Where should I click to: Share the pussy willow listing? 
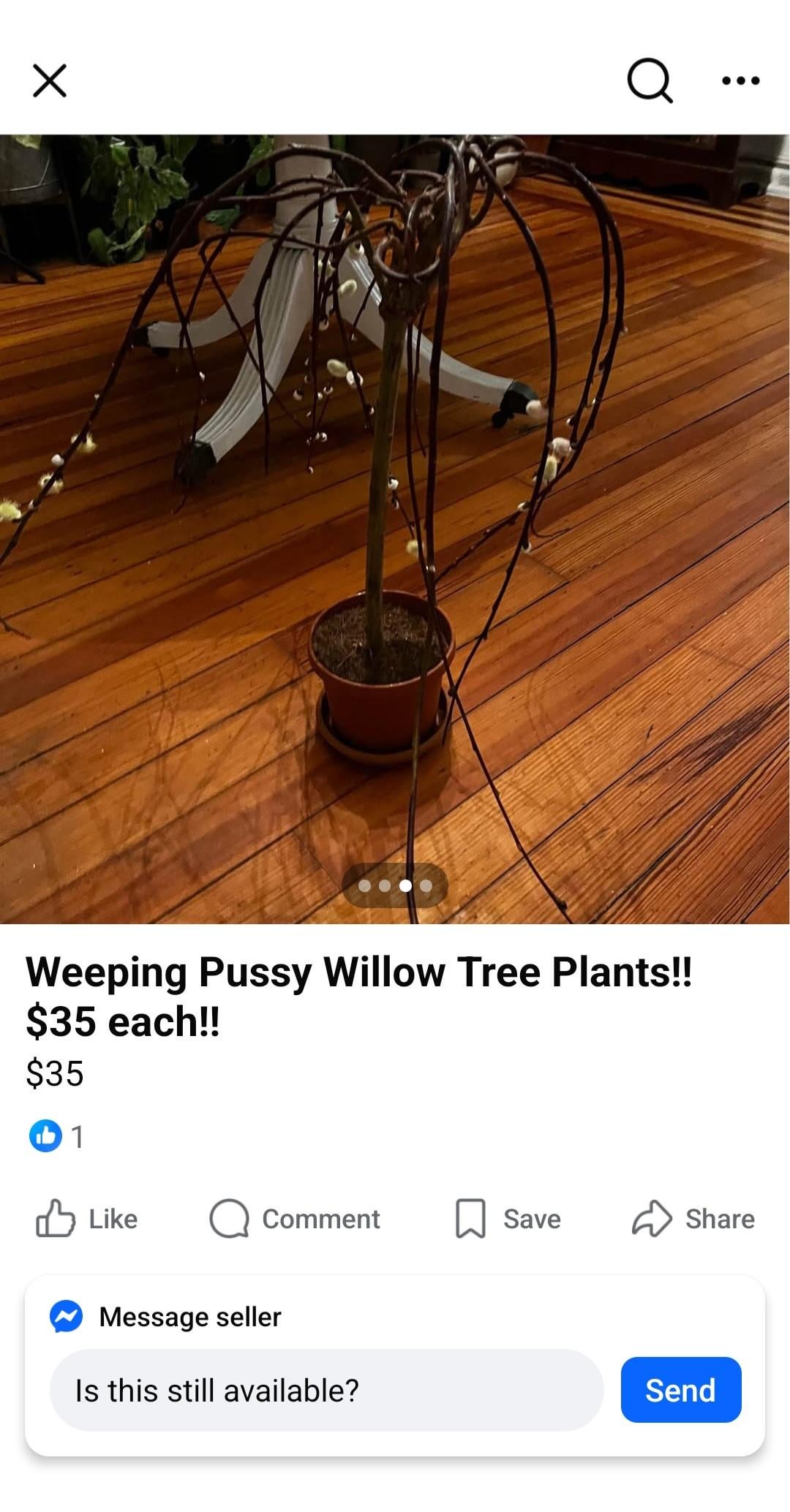[x=693, y=1219]
